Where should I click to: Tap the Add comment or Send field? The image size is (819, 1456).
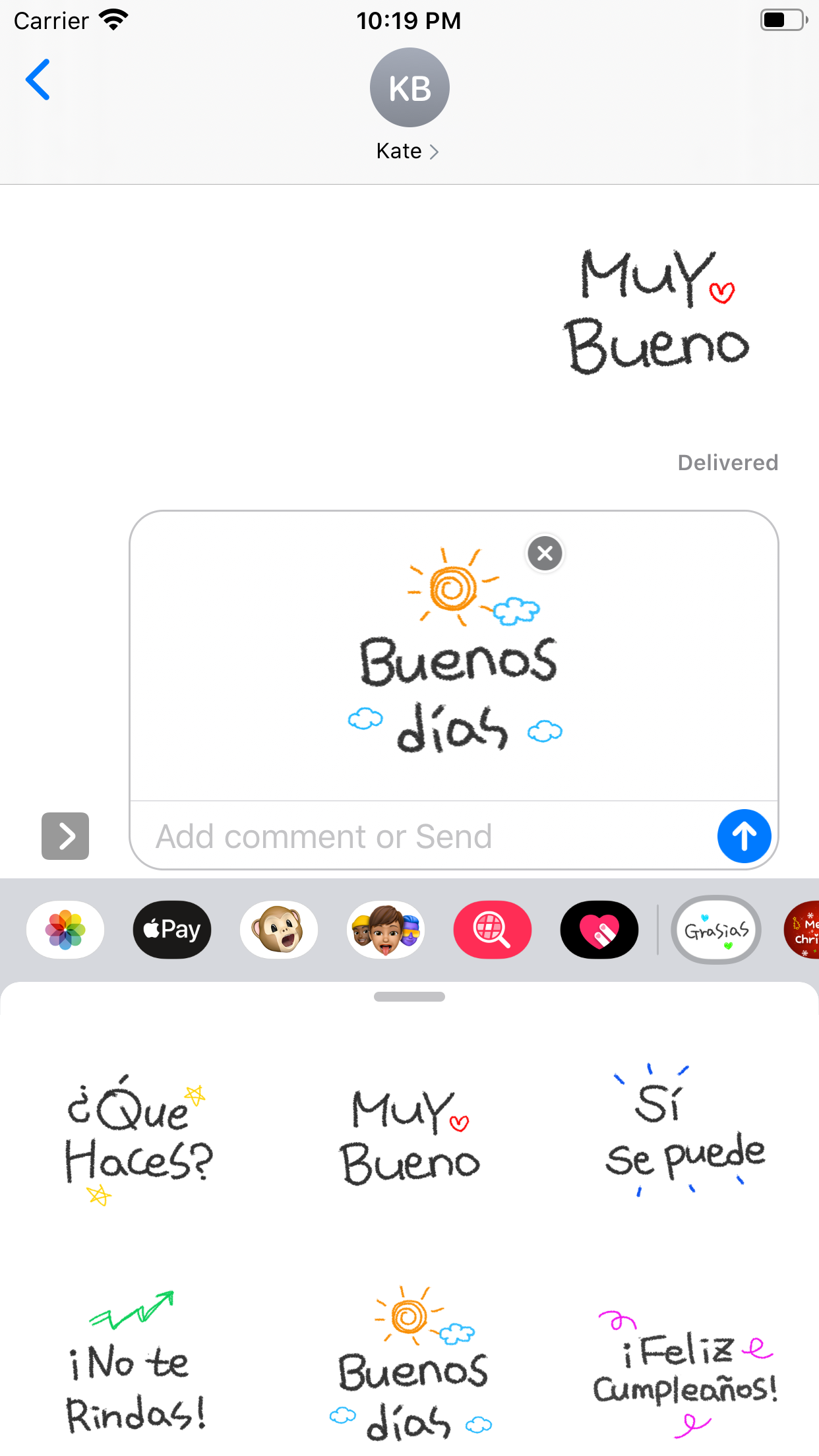click(422, 836)
